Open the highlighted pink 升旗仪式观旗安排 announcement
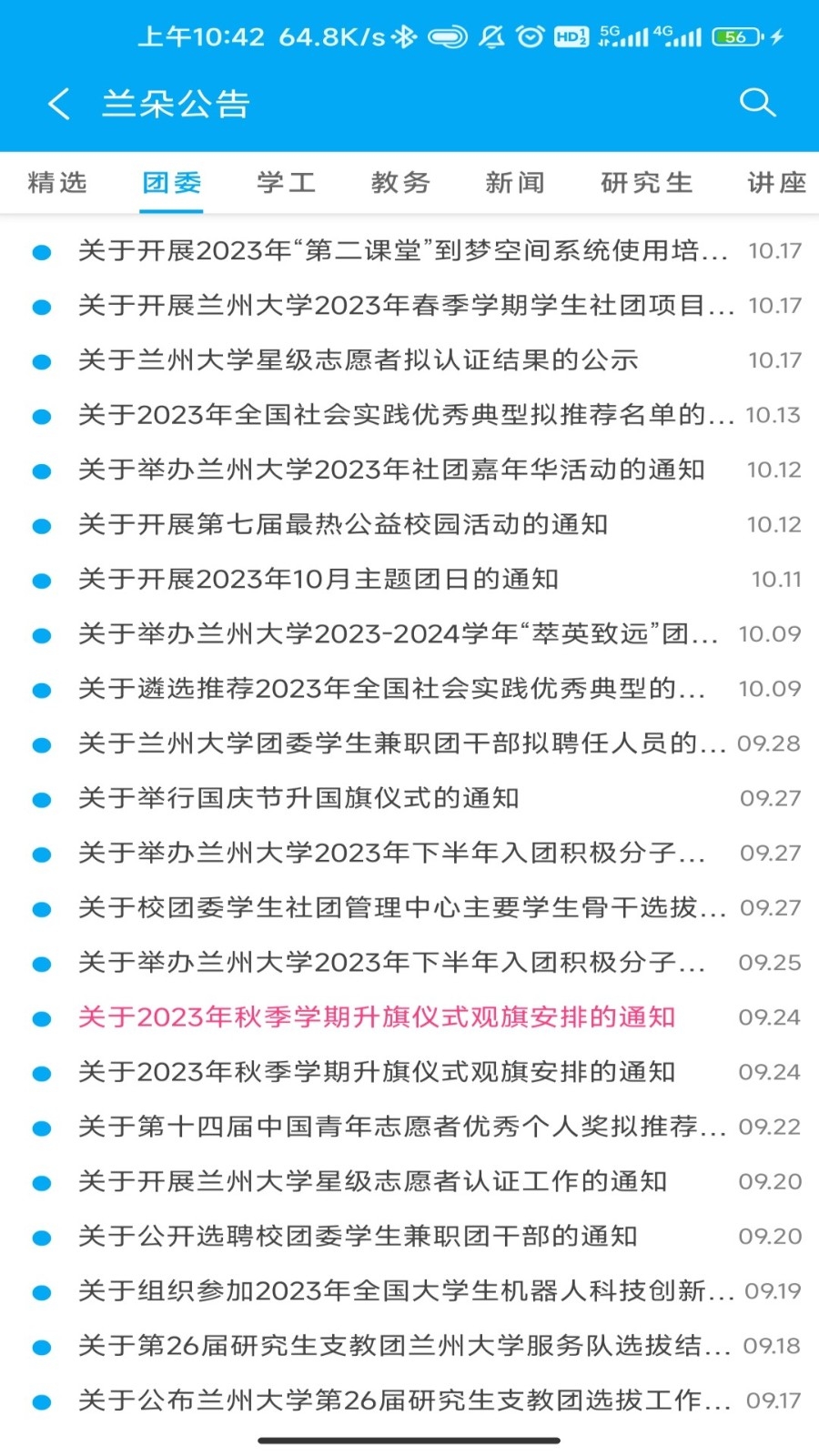Viewport: 819px width, 1456px height. pyautogui.click(x=375, y=1017)
